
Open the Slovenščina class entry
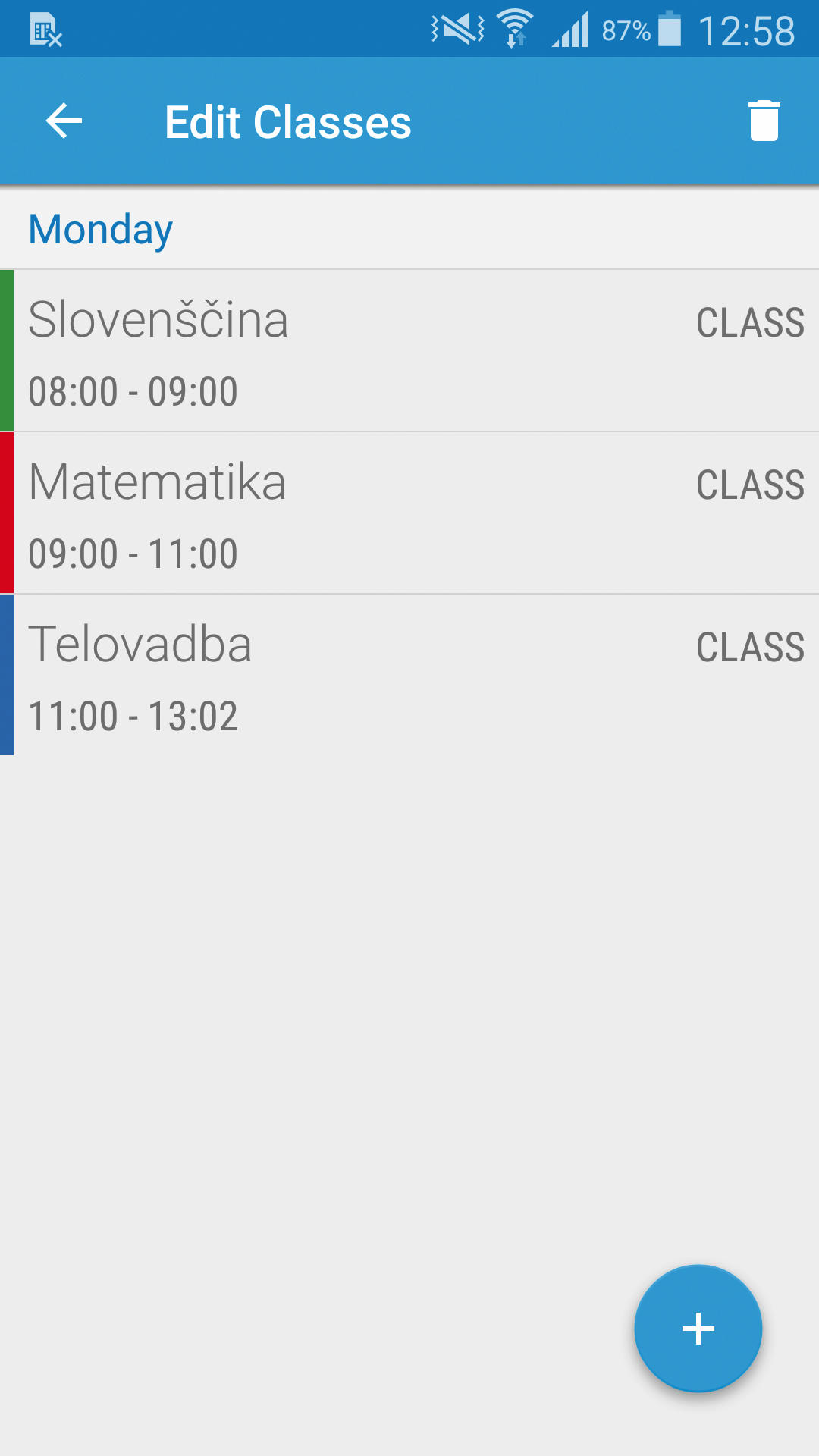[409, 350]
